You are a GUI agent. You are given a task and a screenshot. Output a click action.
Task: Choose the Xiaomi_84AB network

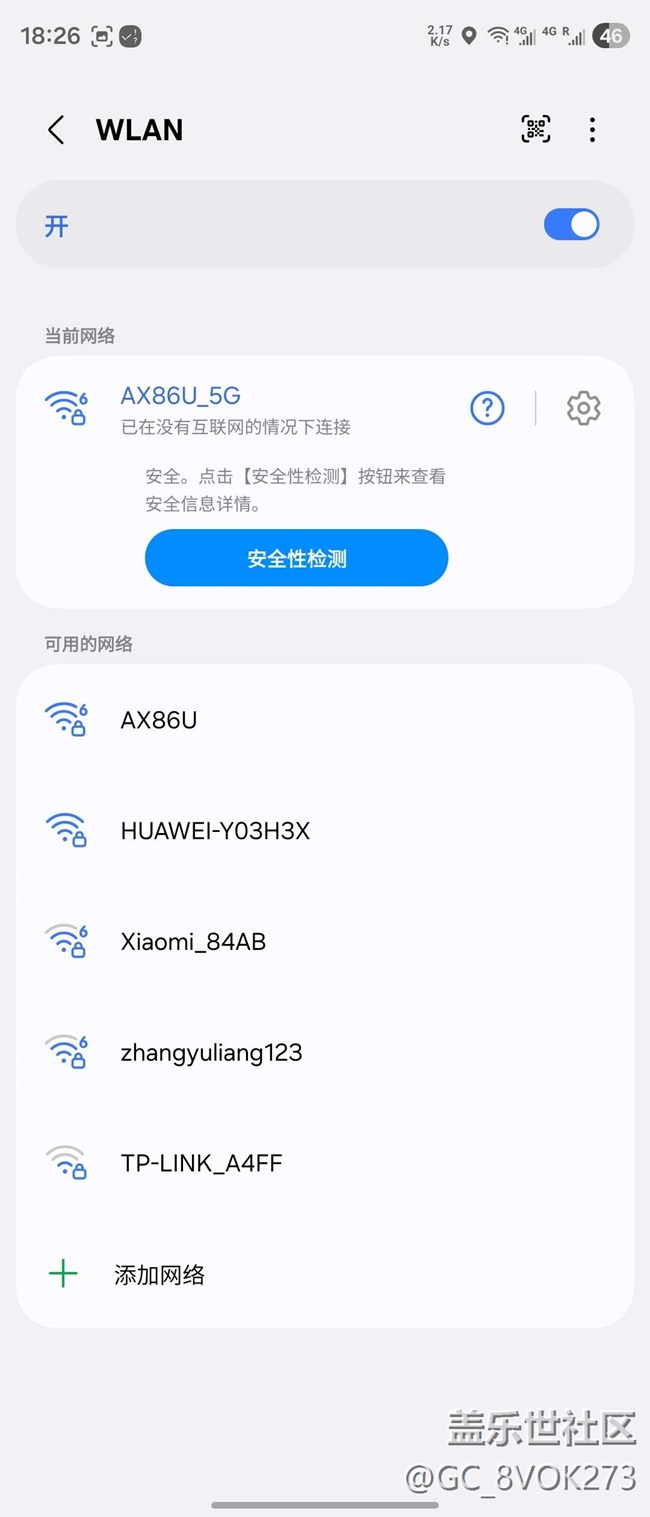click(x=325, y=941)
